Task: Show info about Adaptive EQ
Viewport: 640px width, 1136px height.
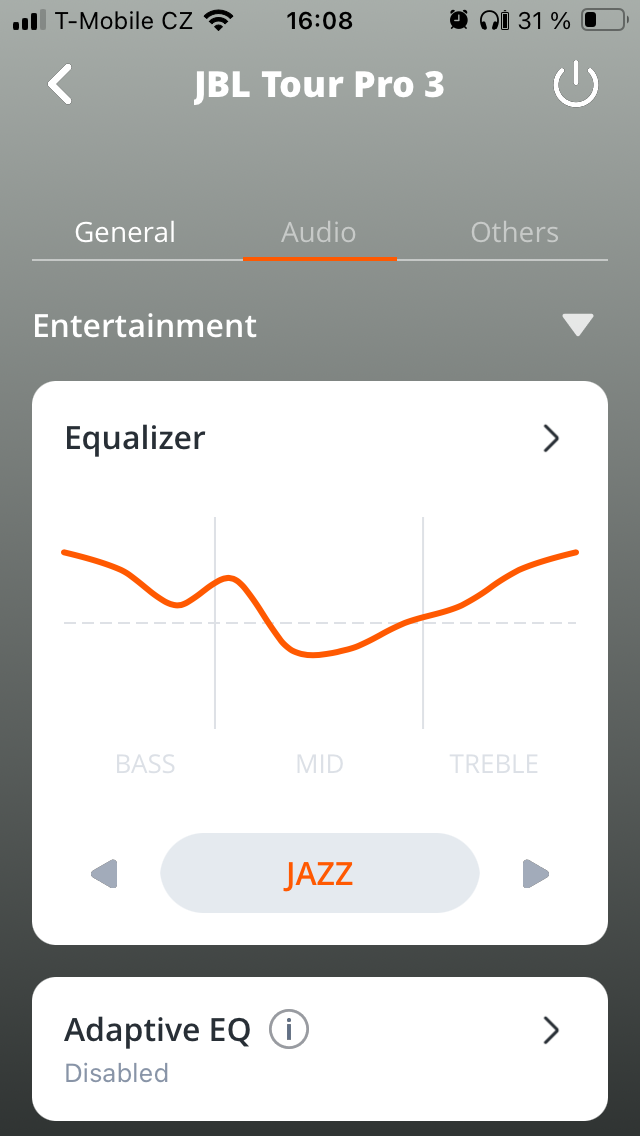Action: tap(289, 1029)
